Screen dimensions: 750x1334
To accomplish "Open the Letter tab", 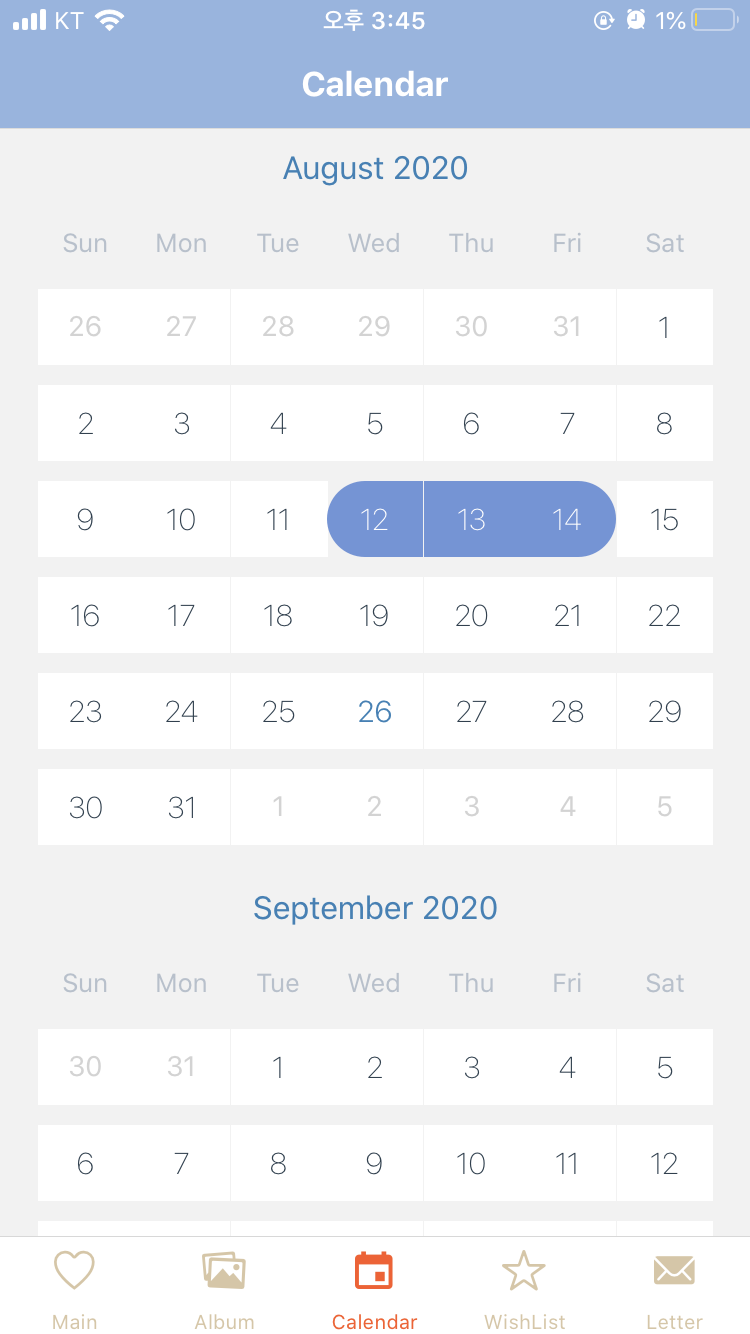I will click(674, 1287).
